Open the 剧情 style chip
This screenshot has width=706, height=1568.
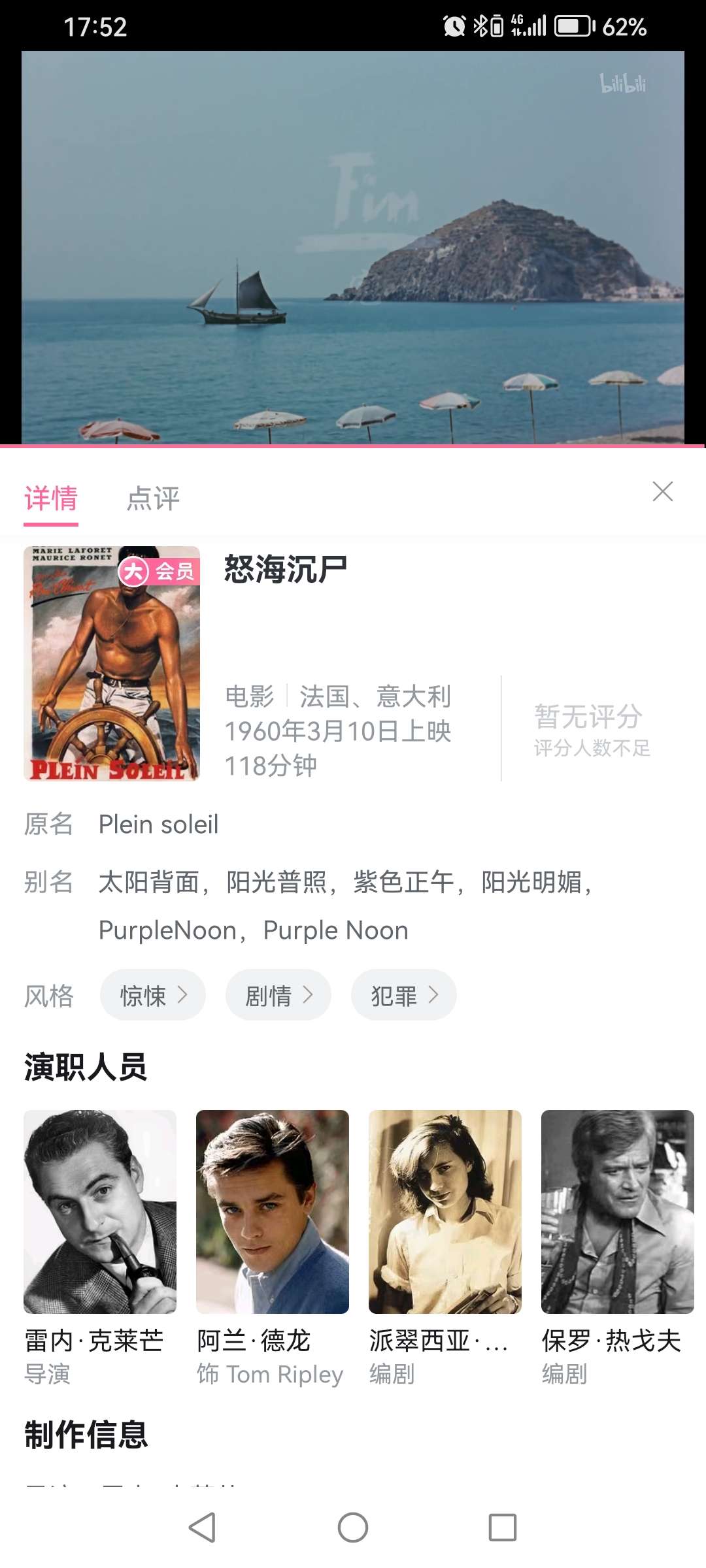click(x=278, y=996)
